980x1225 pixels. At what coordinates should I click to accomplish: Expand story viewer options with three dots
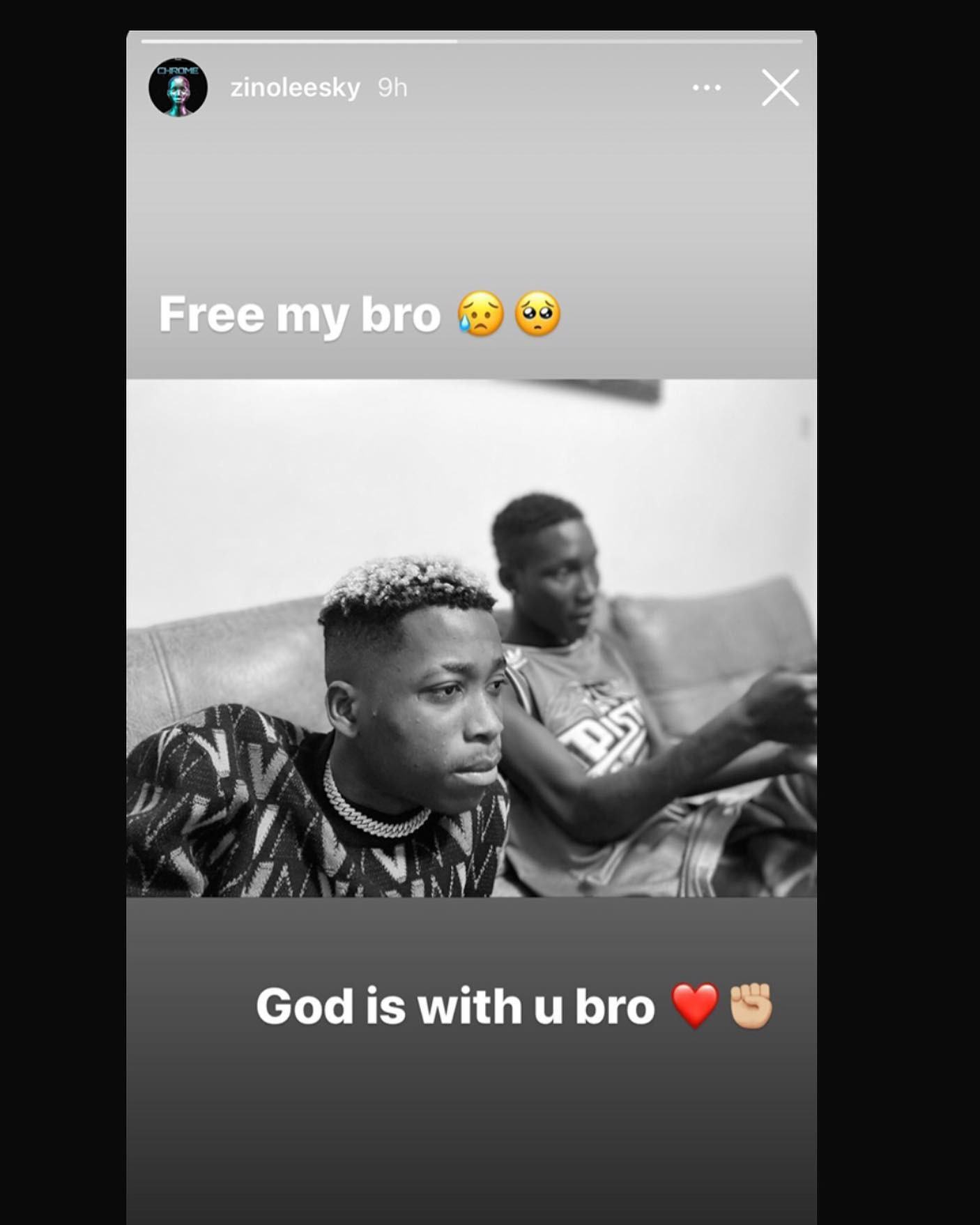(x=705, y=87)
